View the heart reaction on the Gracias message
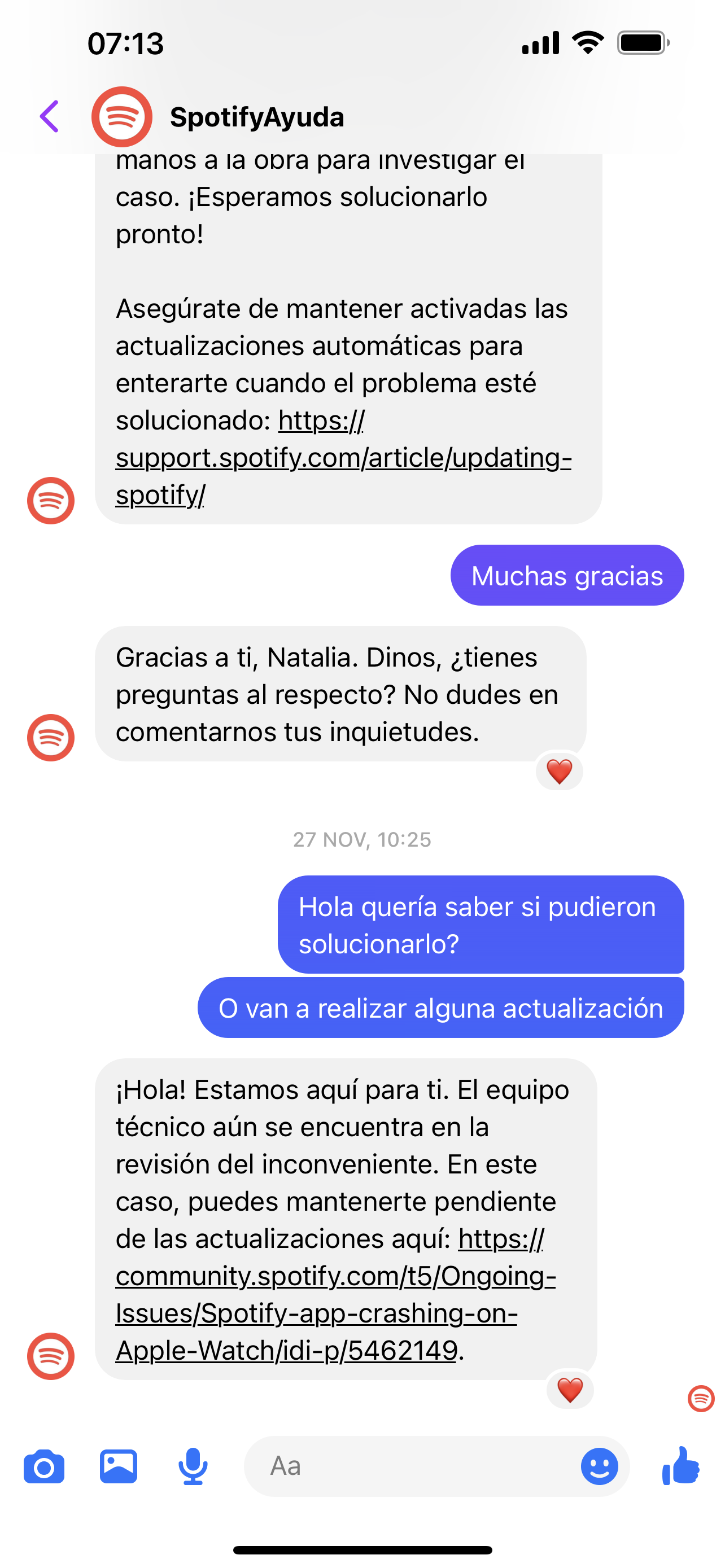This screenshot has height=1568, width=725. 560,771
